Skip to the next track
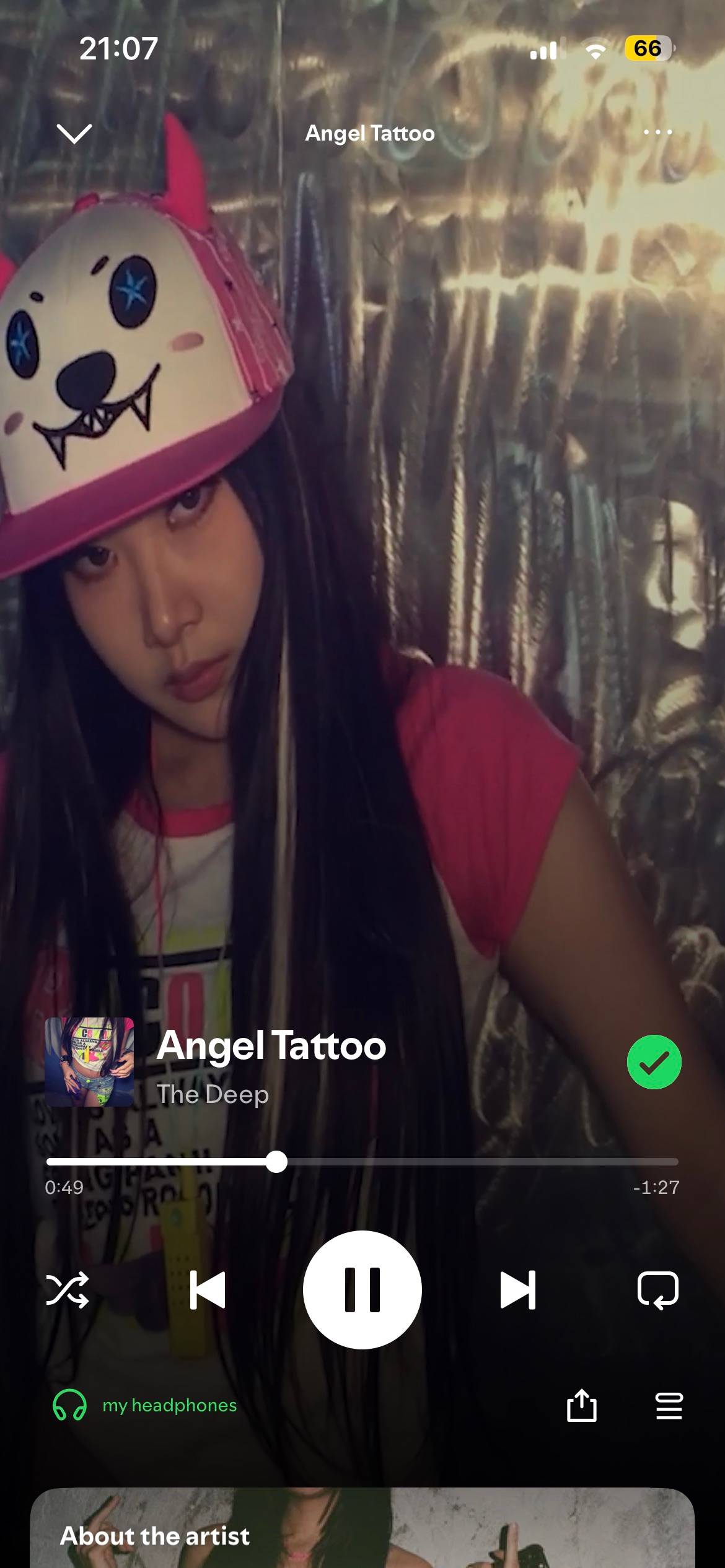Screen dimensions: 725x1568 pyautogui.click(x=517, y=1290)
